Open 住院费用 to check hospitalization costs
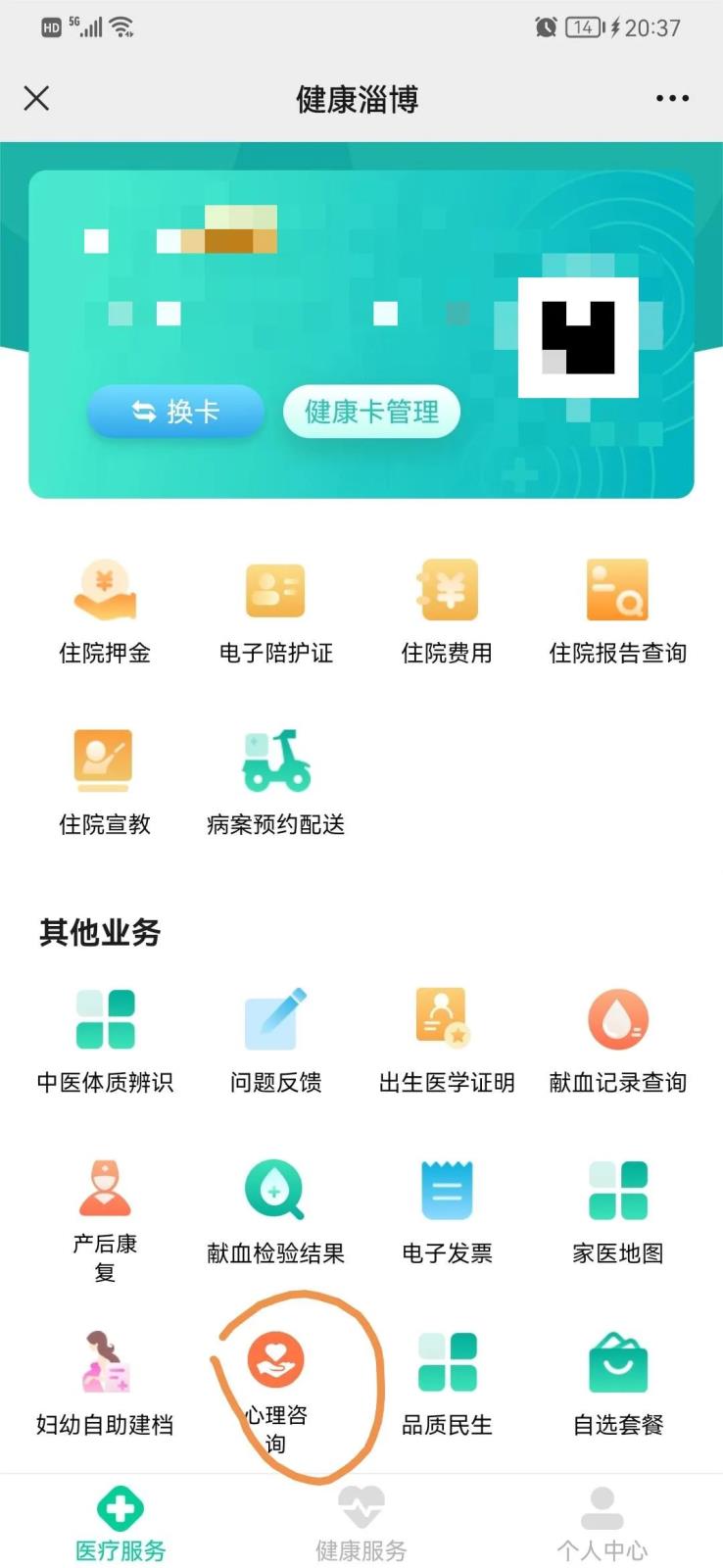The height and width of the screenshot is (1568, 723). [446, 608]
